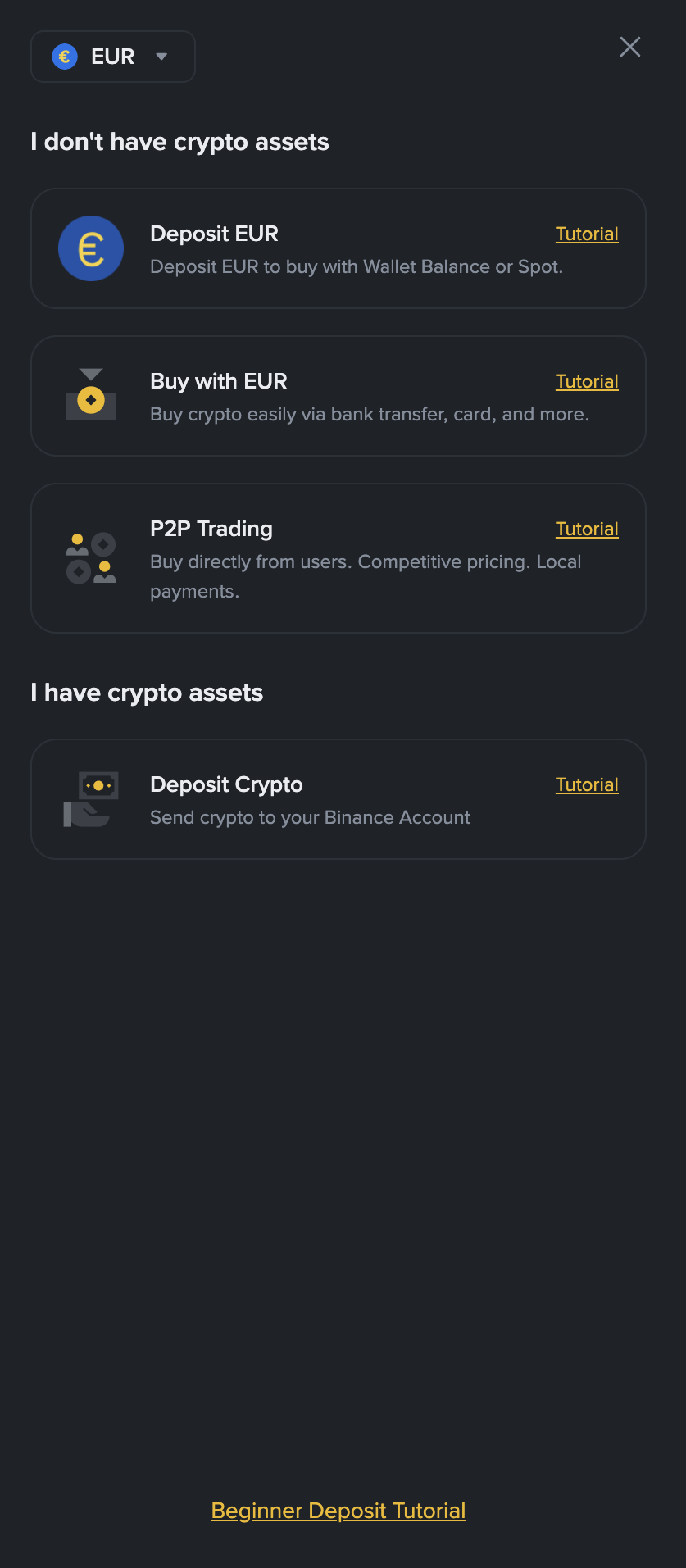Viewport: 686px width, 1568px height.
Task: Open the P2P Trading Tutorial link
Action: click(x=587, y=529)
